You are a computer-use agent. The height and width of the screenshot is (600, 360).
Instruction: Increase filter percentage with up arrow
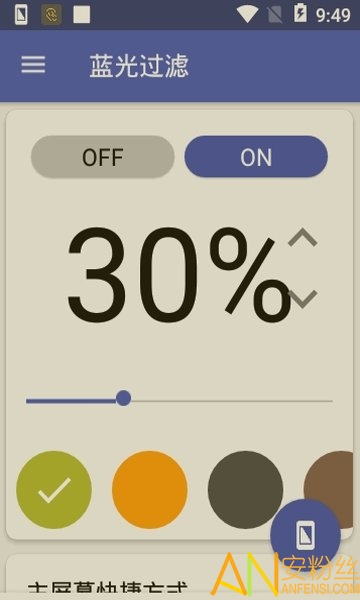tap(303, 237)
